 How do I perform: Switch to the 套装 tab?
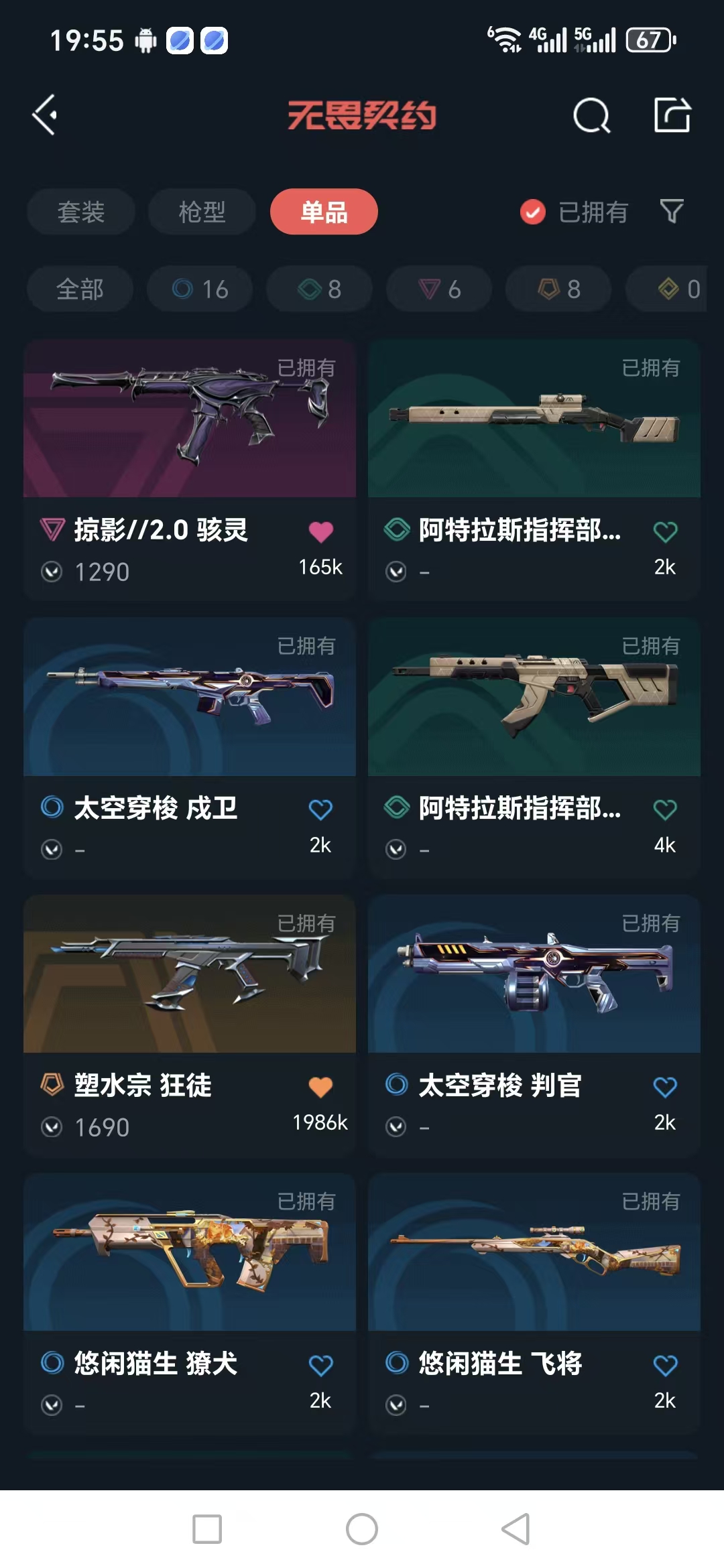pos(81,212)
